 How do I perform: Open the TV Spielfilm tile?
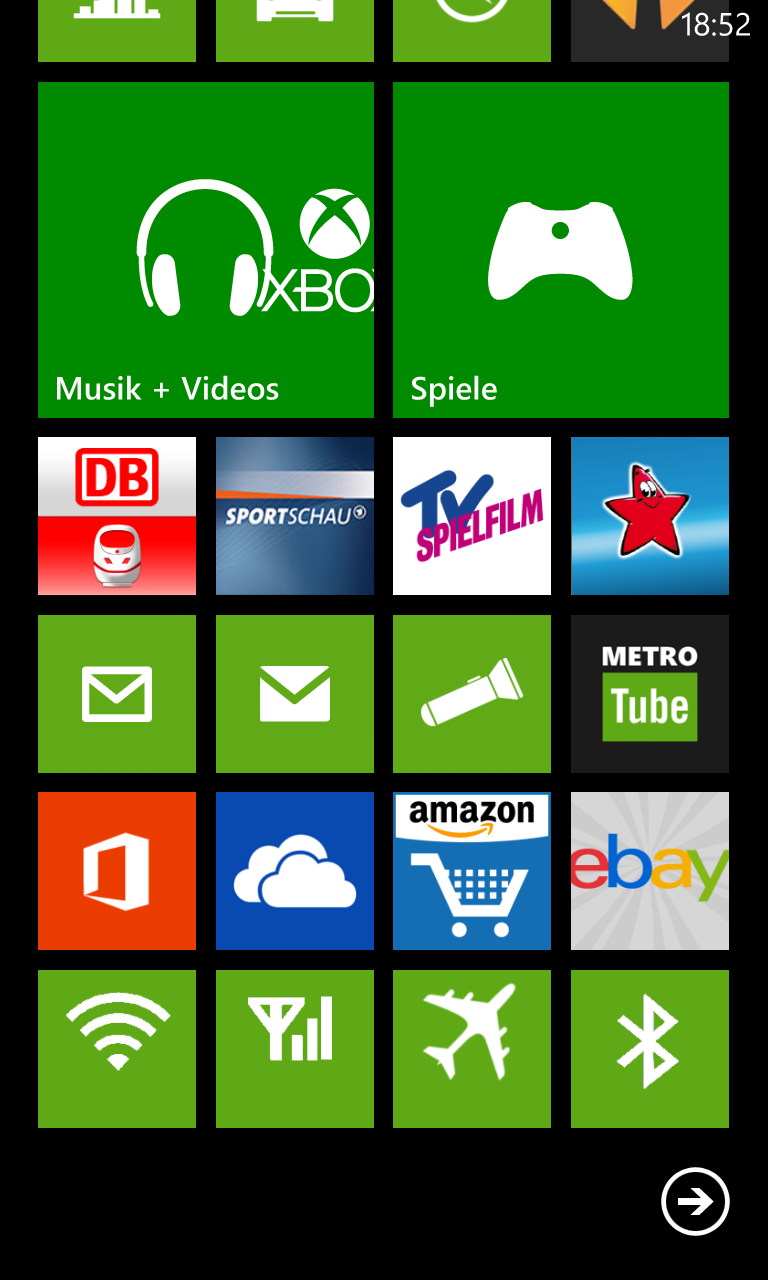click(472, 516)
